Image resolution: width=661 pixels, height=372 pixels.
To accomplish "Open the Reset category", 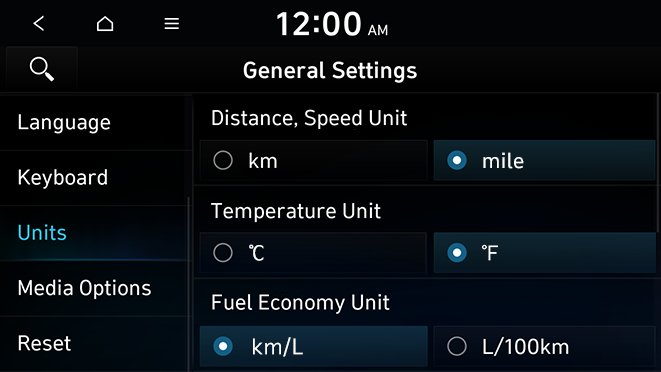I will click(93, 343).
